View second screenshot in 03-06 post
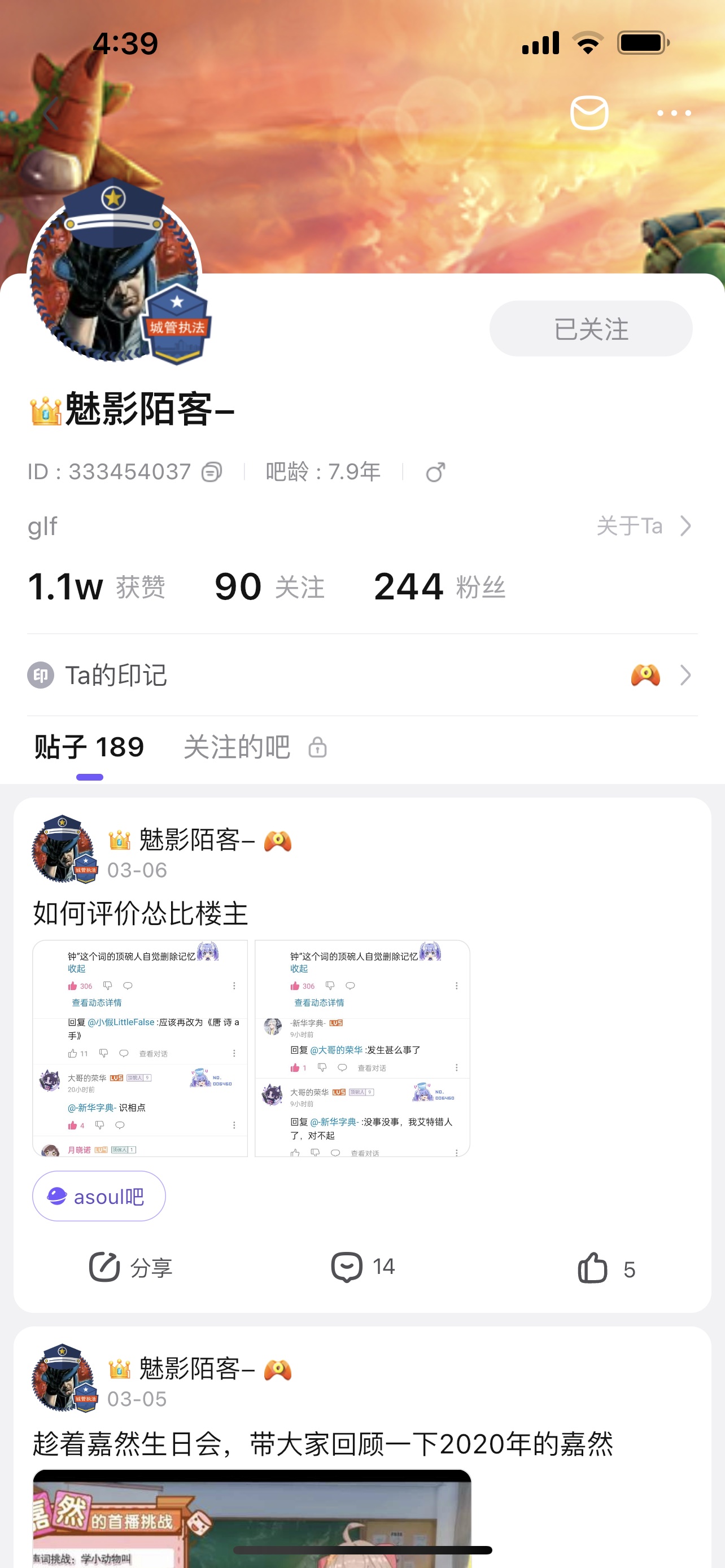Image resolution: width=725 pixels, height=1568 pixels. tap(362, 1048)
